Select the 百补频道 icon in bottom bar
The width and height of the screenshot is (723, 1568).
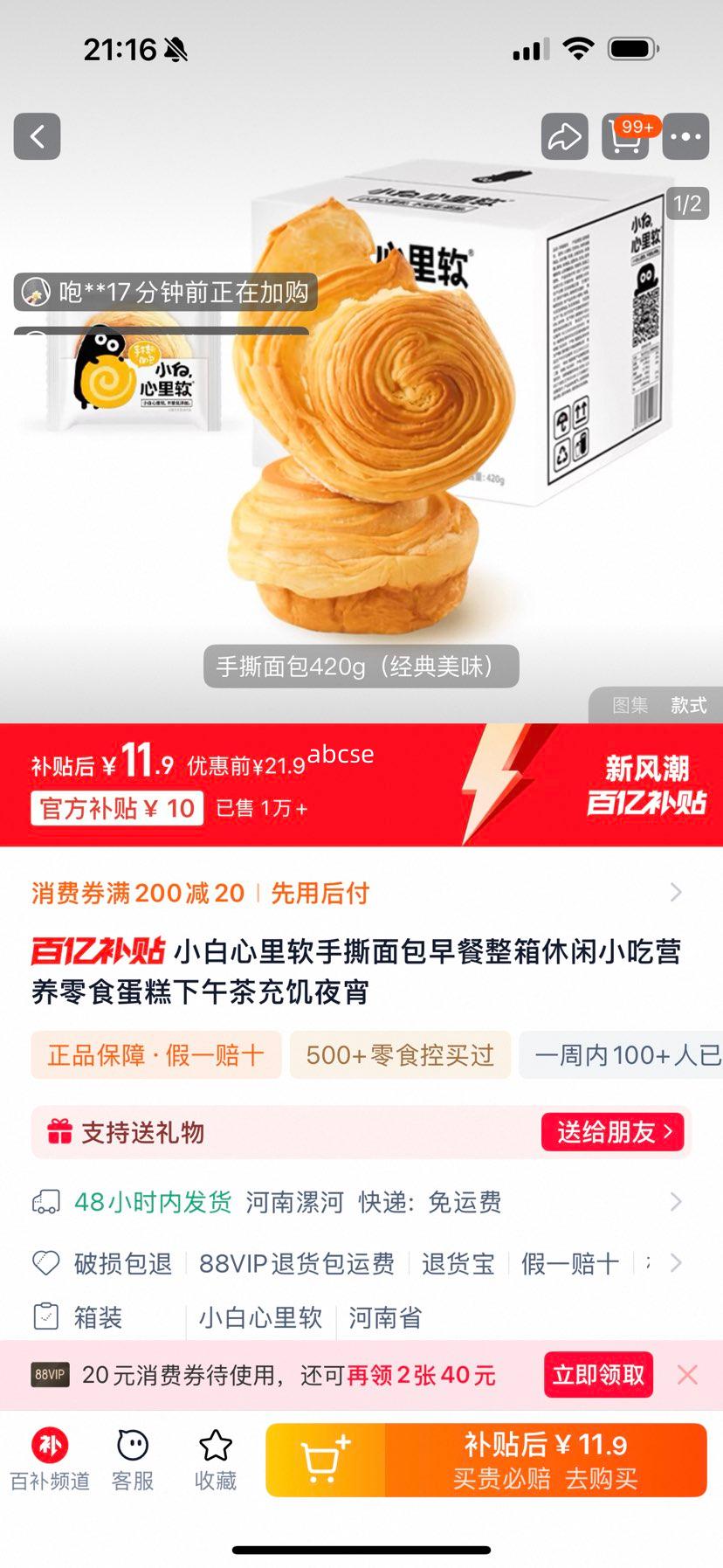click(x=49, y=1457)
